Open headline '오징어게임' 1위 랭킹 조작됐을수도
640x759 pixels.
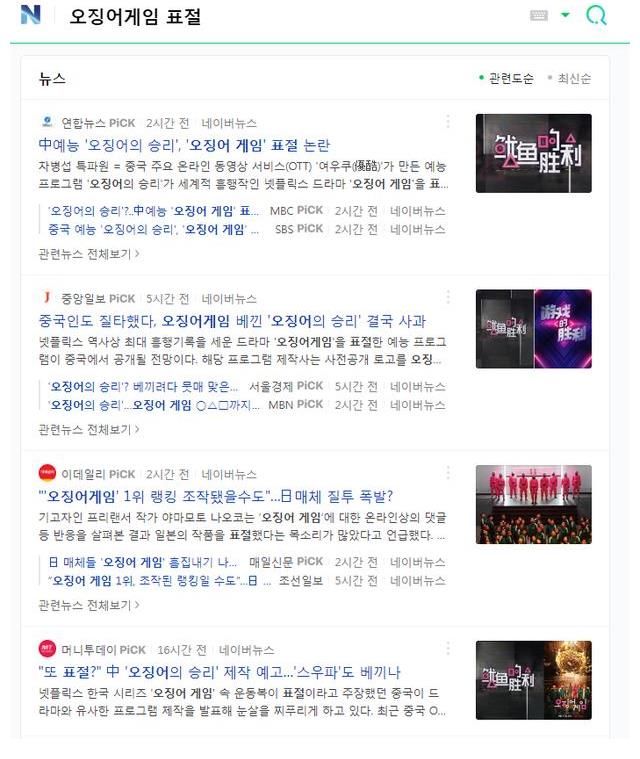(x=216, y=496)
